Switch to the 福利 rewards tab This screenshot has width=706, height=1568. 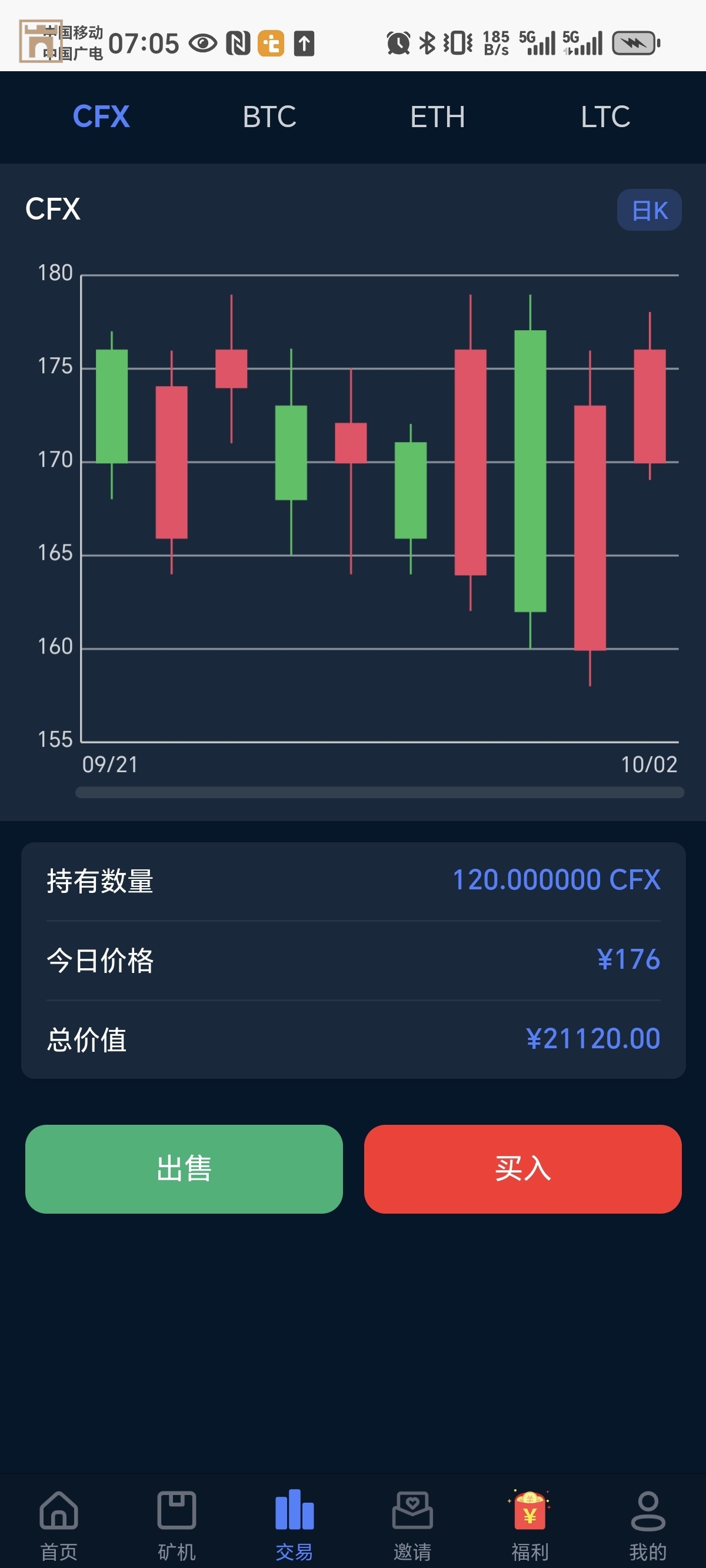tap(529, 1524)
